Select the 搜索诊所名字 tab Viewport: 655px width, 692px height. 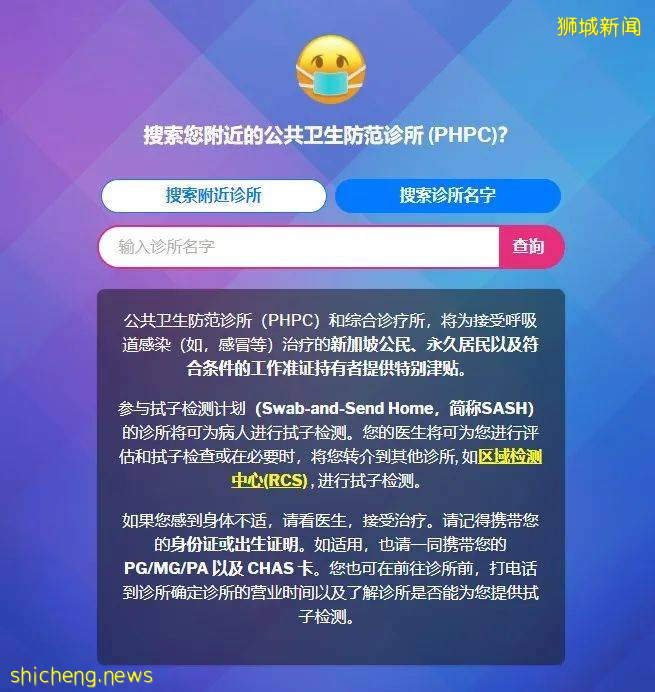point(447,196)
